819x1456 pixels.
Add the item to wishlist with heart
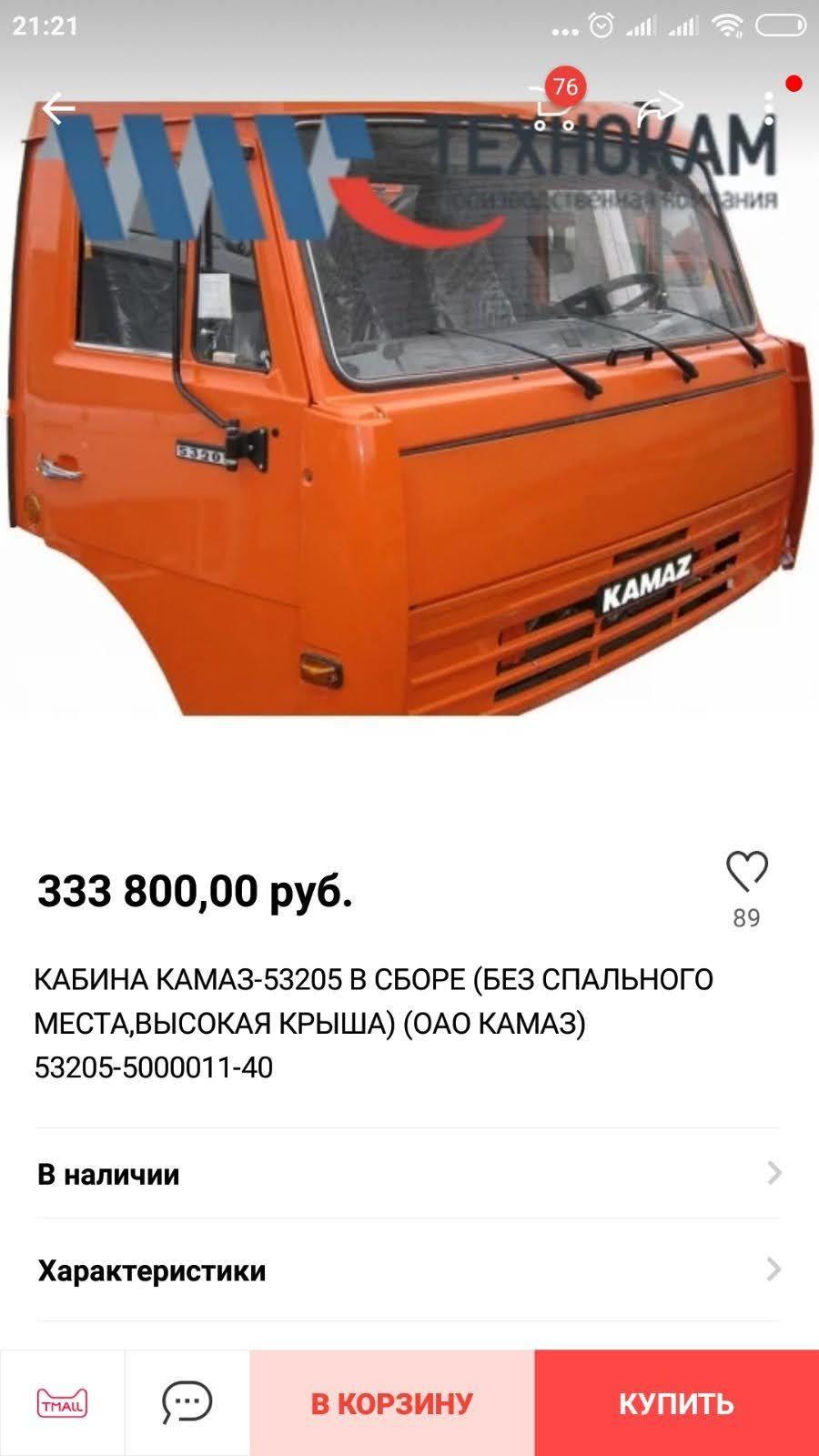pyautogui.click(x=747, y=872)
